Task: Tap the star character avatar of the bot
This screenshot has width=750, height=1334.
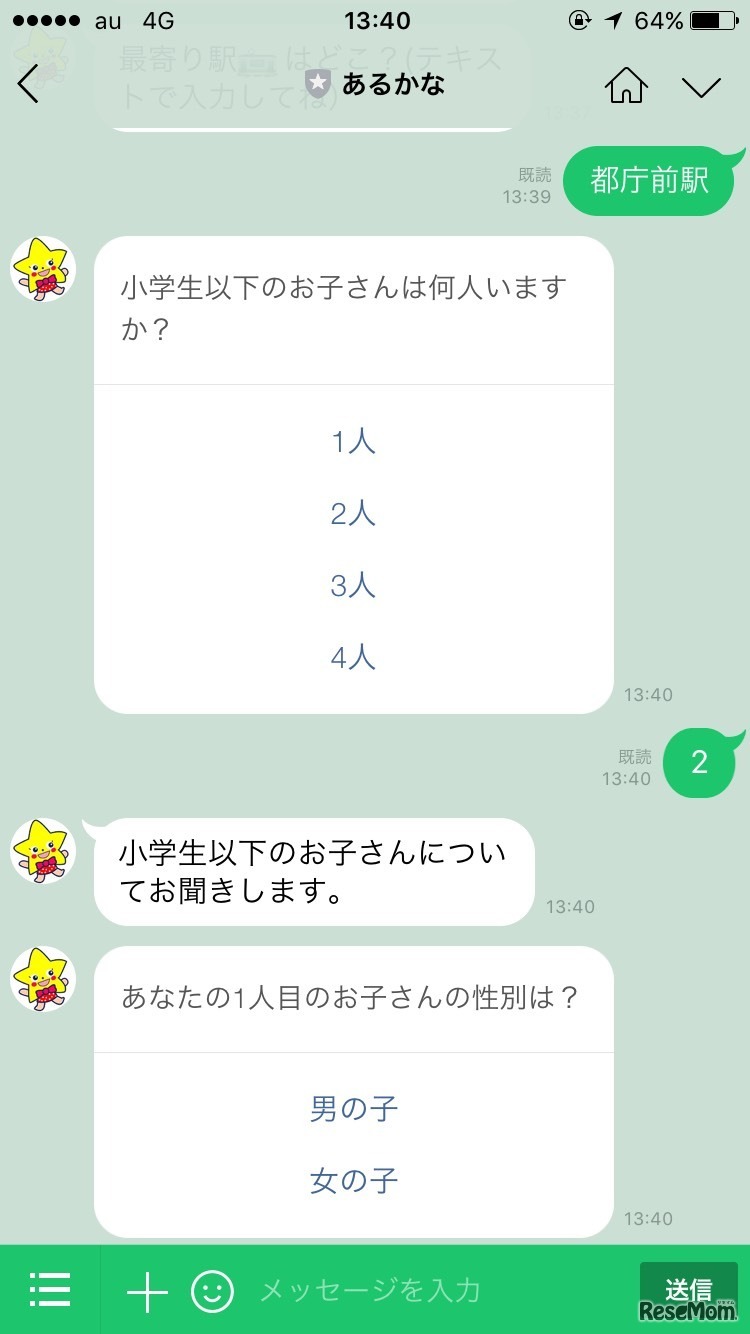Action: (42, 268)
